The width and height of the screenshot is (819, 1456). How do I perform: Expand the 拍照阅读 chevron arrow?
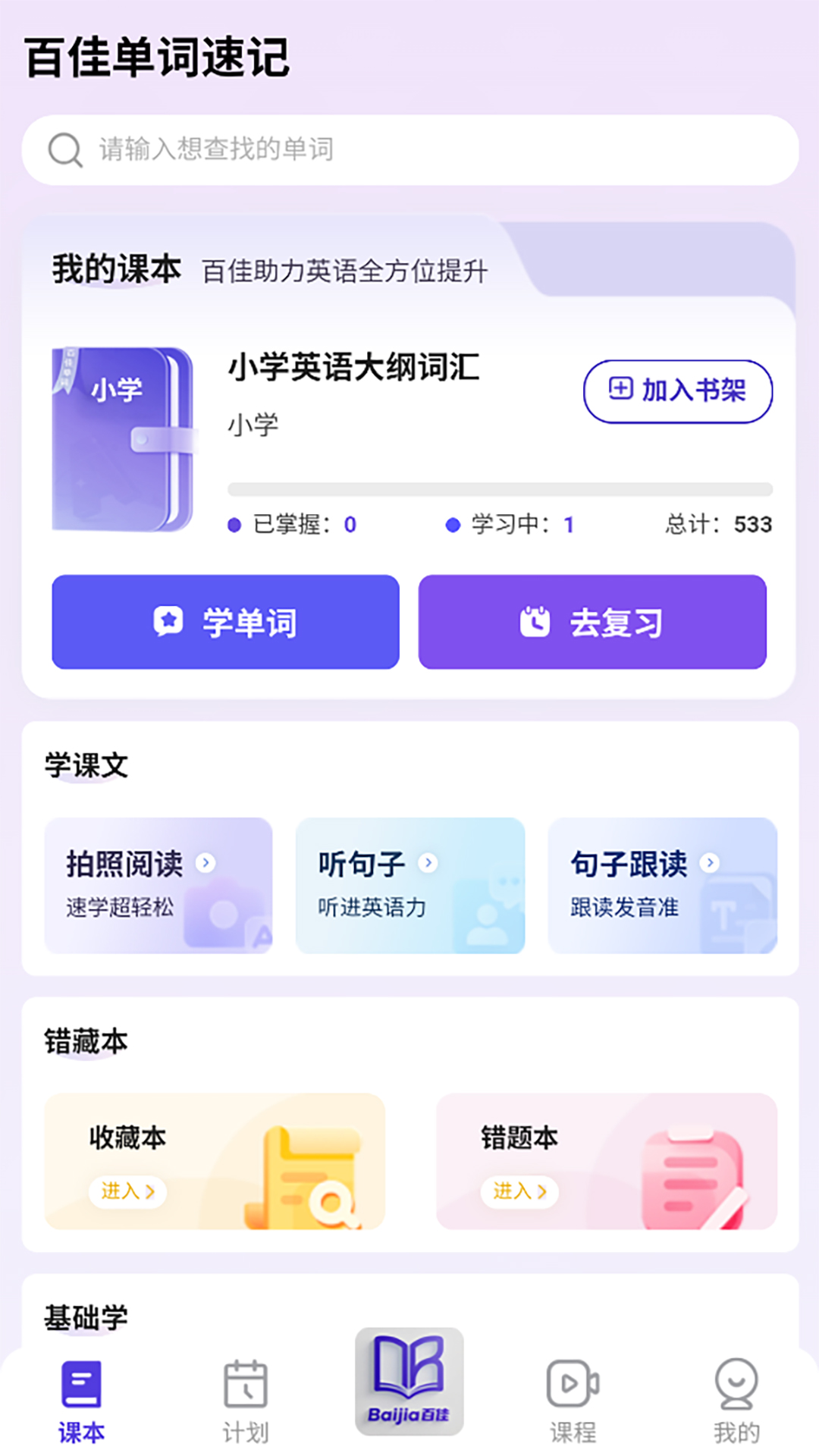coord(207,862)
